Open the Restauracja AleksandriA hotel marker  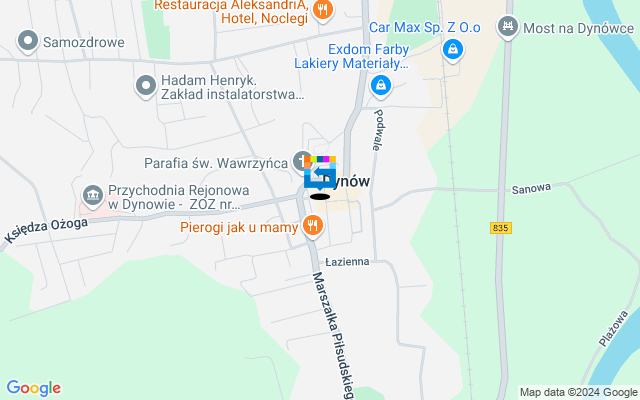point(322,10)
